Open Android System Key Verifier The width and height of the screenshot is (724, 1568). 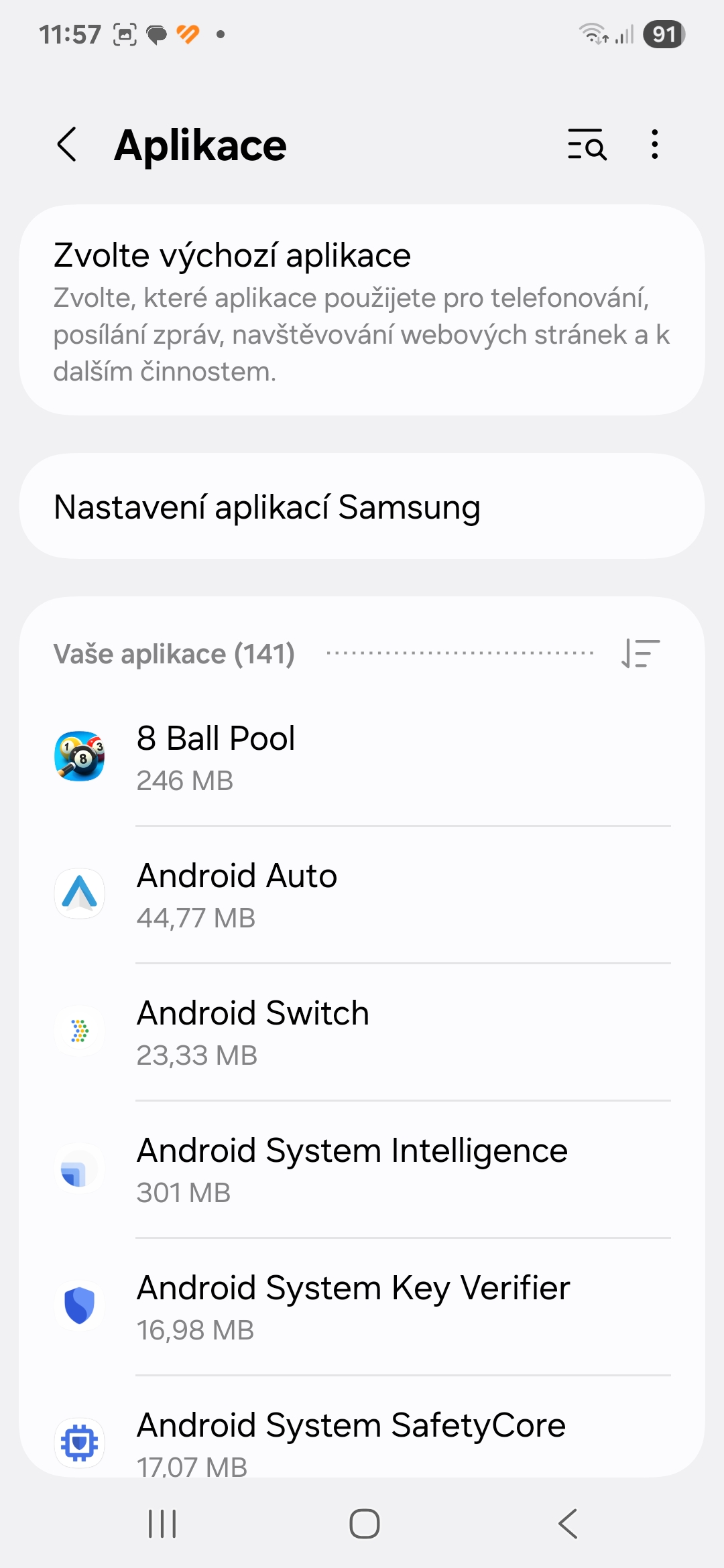pyautogui.click(x=362, y=1307)
